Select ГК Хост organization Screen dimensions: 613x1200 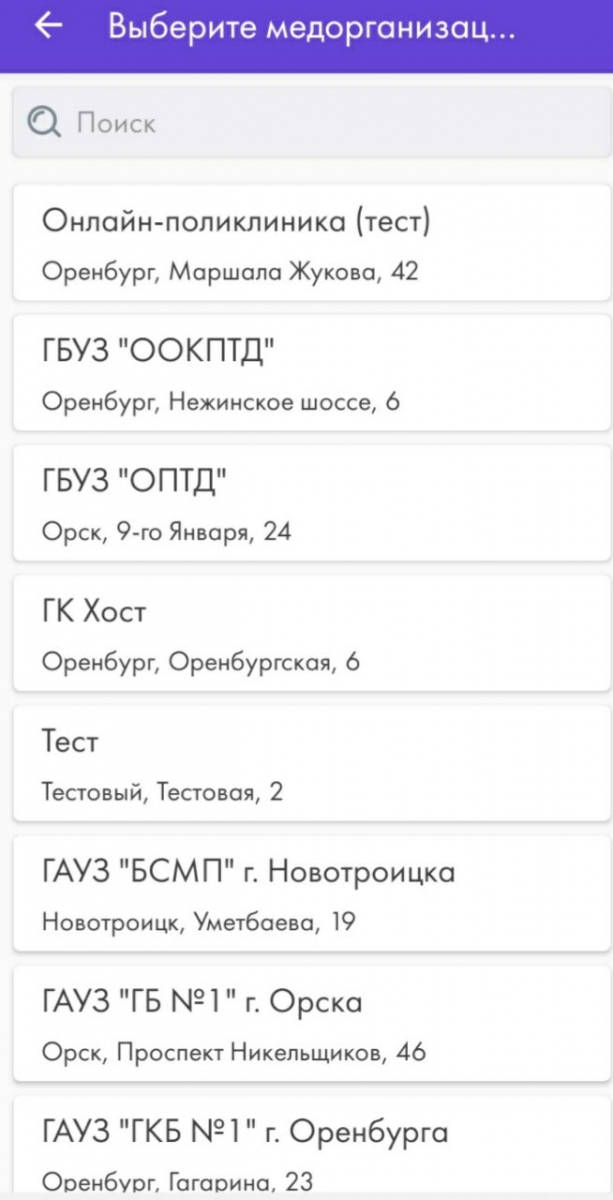tap(310, 633)
